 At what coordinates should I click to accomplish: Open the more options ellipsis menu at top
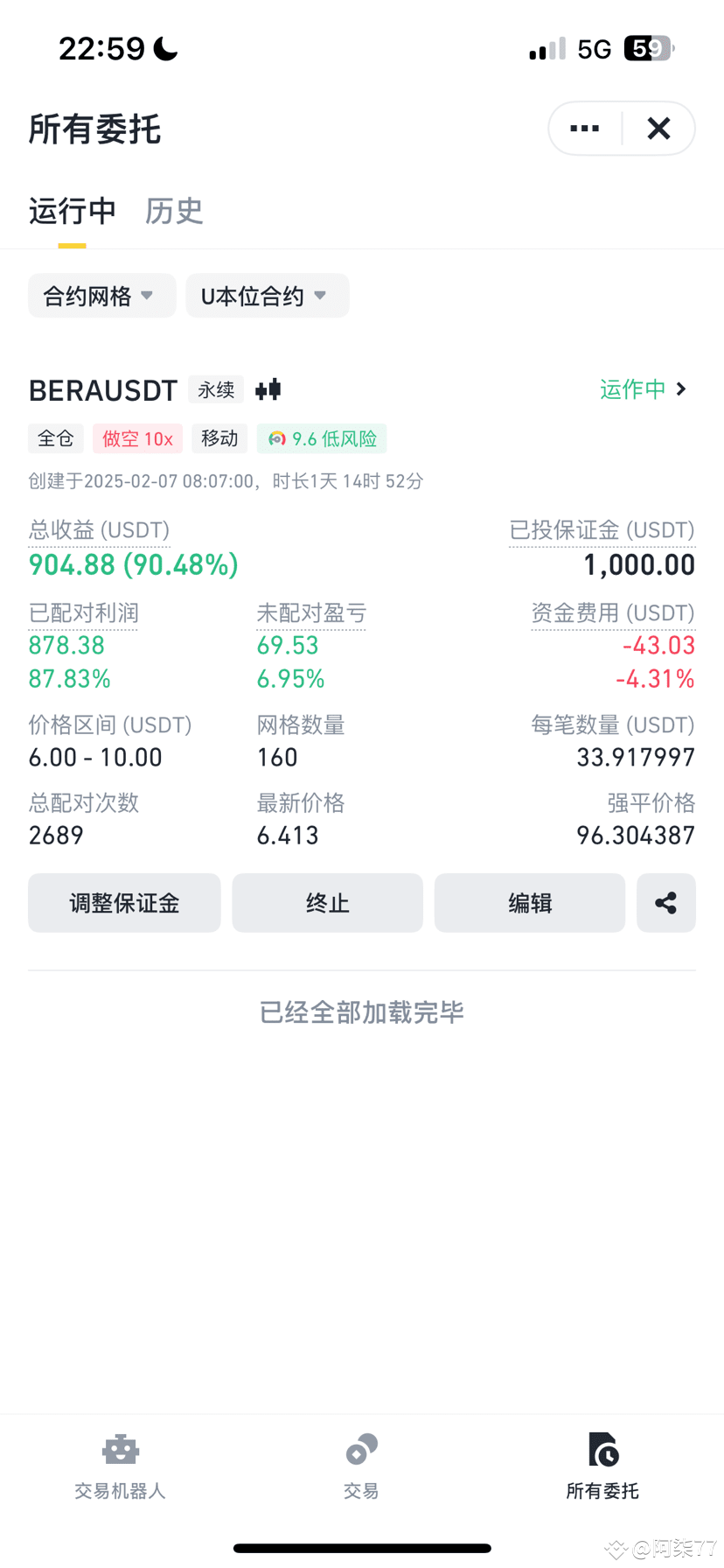pyautogui.click(x=583, y=128)
